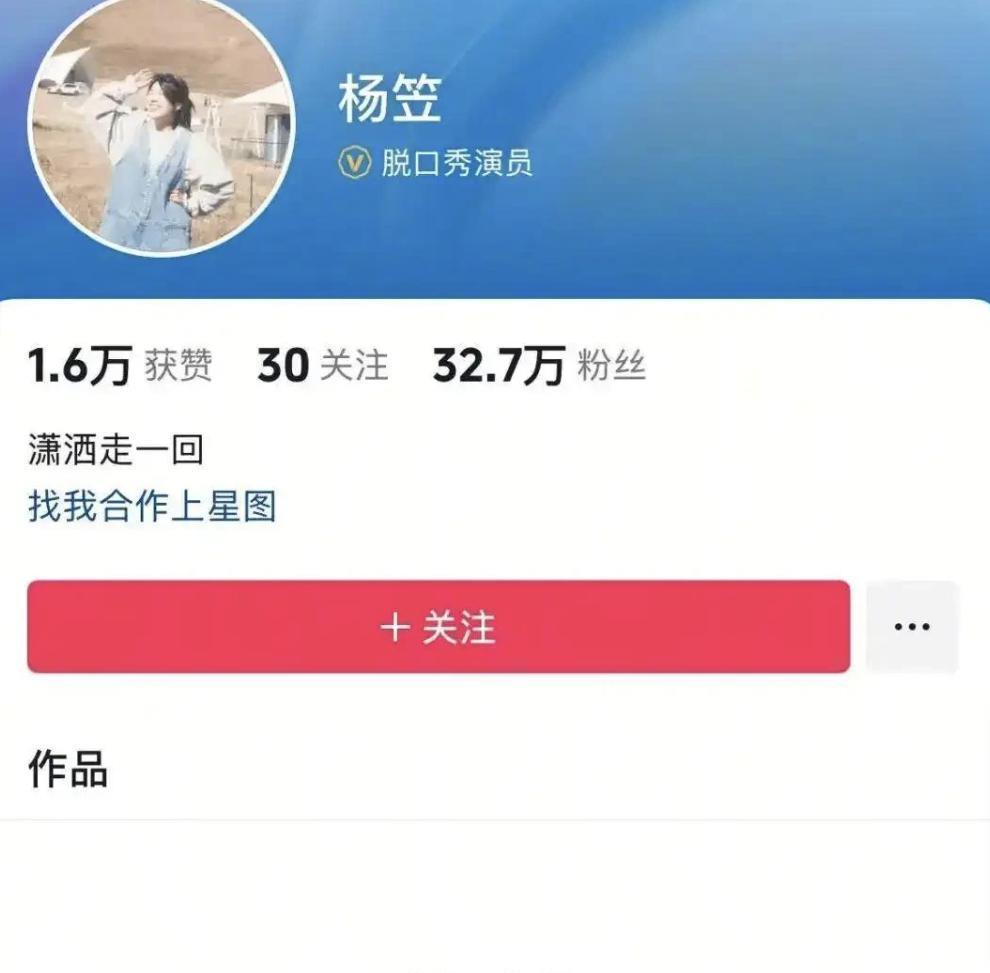Screen dimensions: 990x973
Task: View the 30 关注 following list
Action: (x=322, y=366)
